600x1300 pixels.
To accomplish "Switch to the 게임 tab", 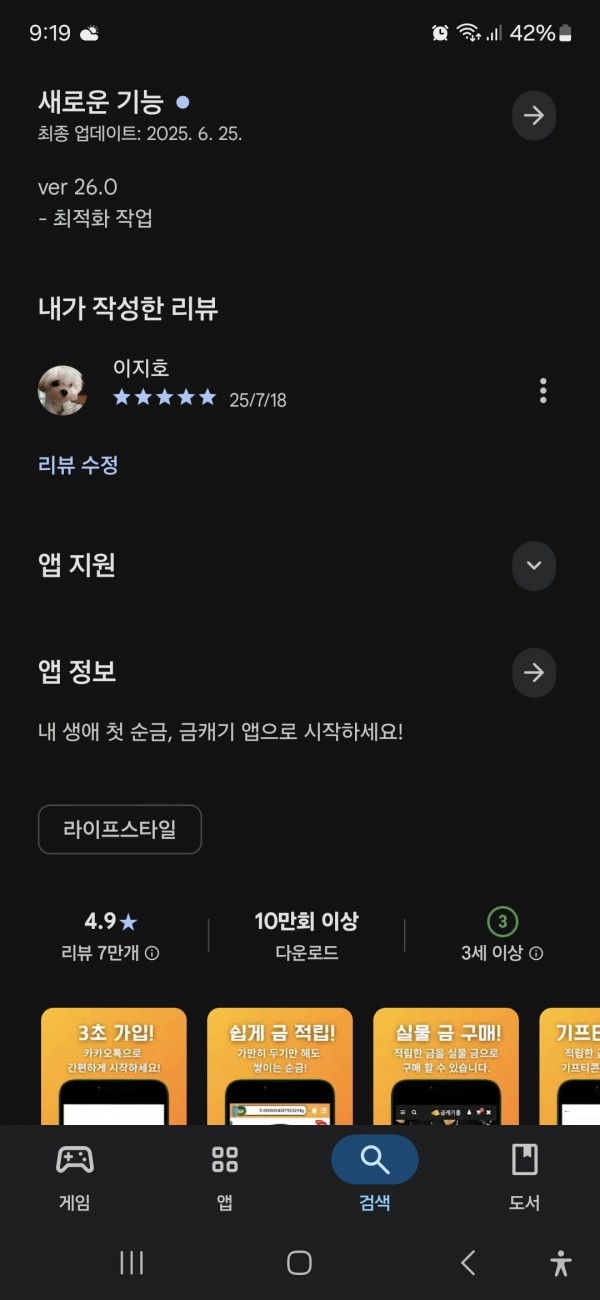I will pyautogui.click(x=75, y=1177).
